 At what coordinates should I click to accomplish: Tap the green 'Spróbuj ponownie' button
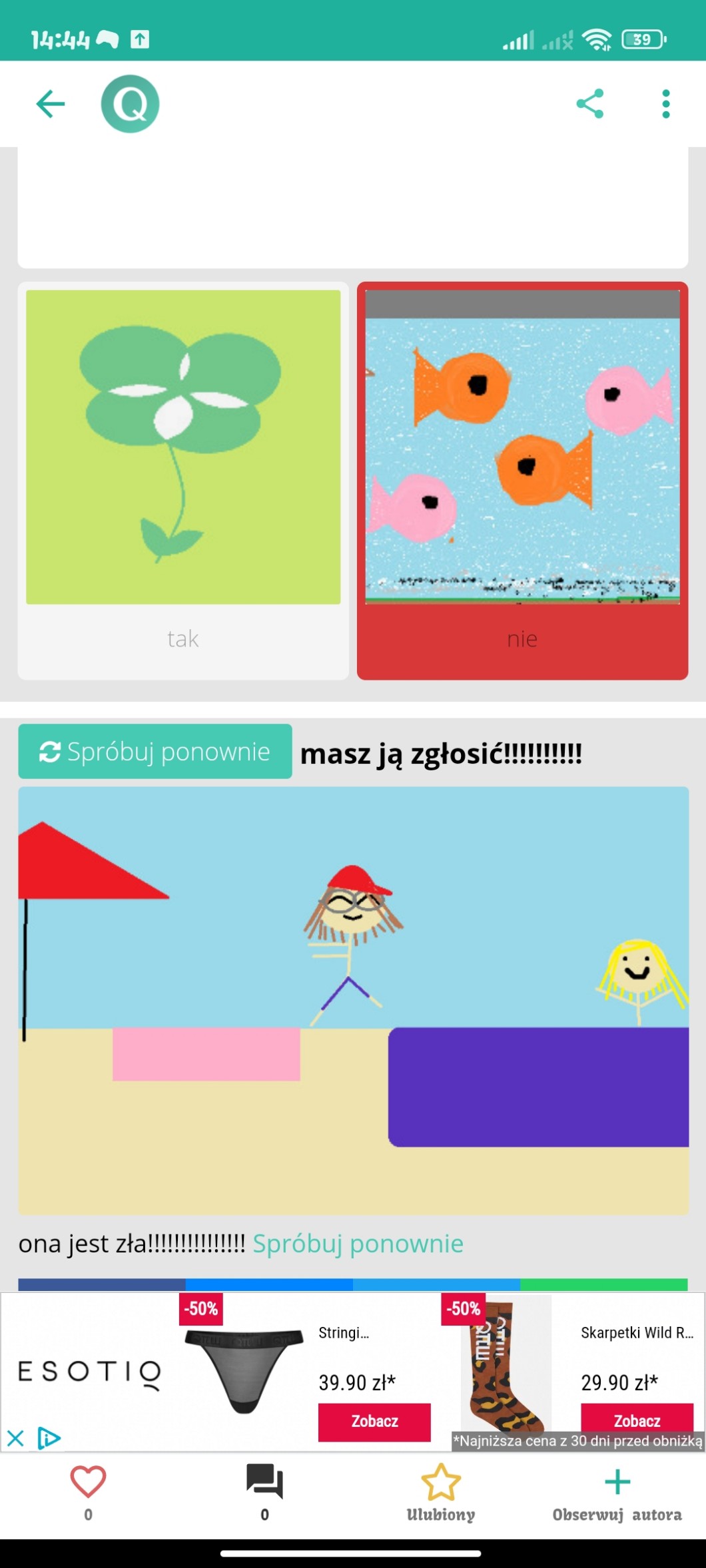point(155,752)
